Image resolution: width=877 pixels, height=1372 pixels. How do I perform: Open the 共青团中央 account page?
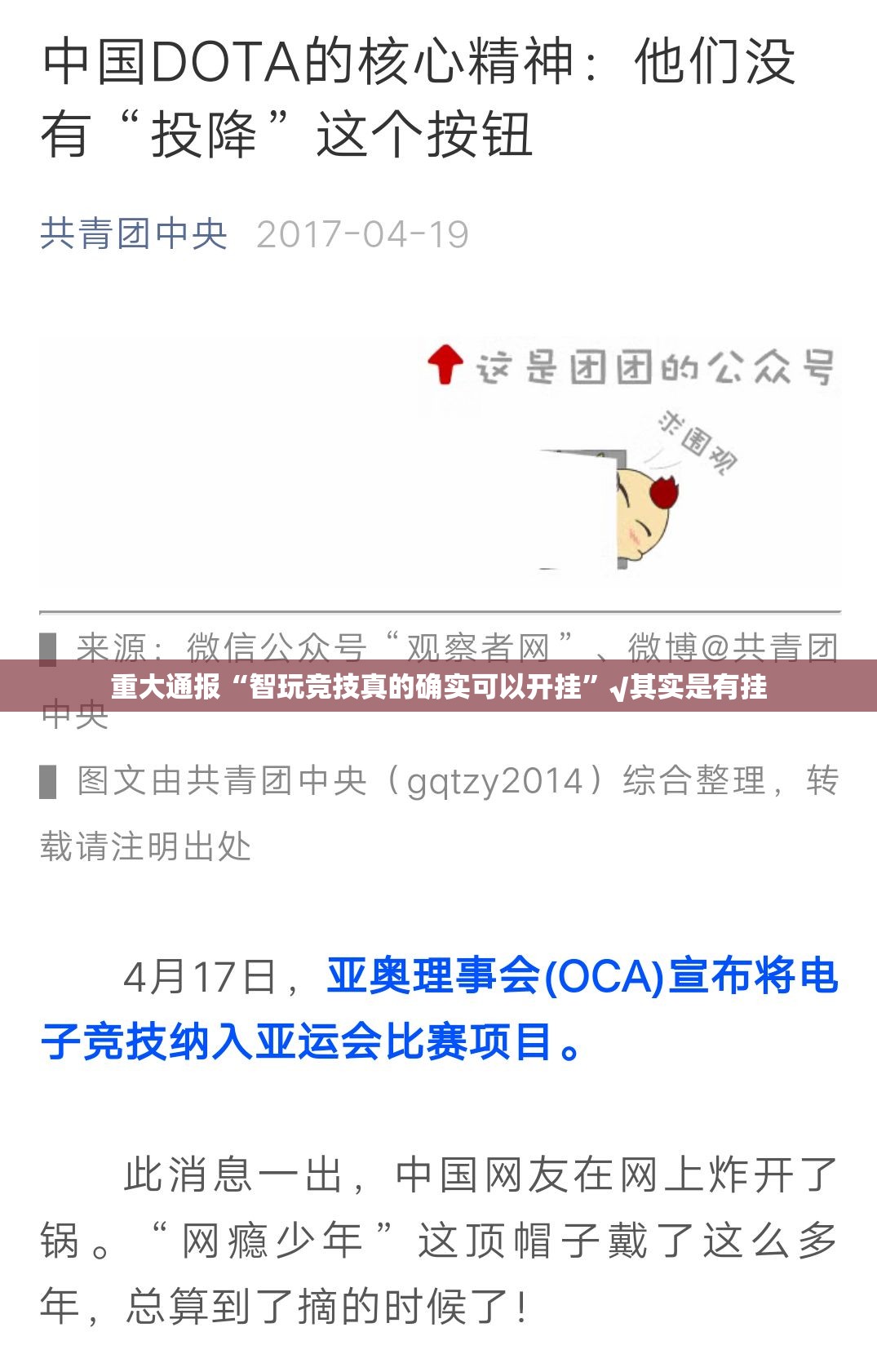click(134, 234)
